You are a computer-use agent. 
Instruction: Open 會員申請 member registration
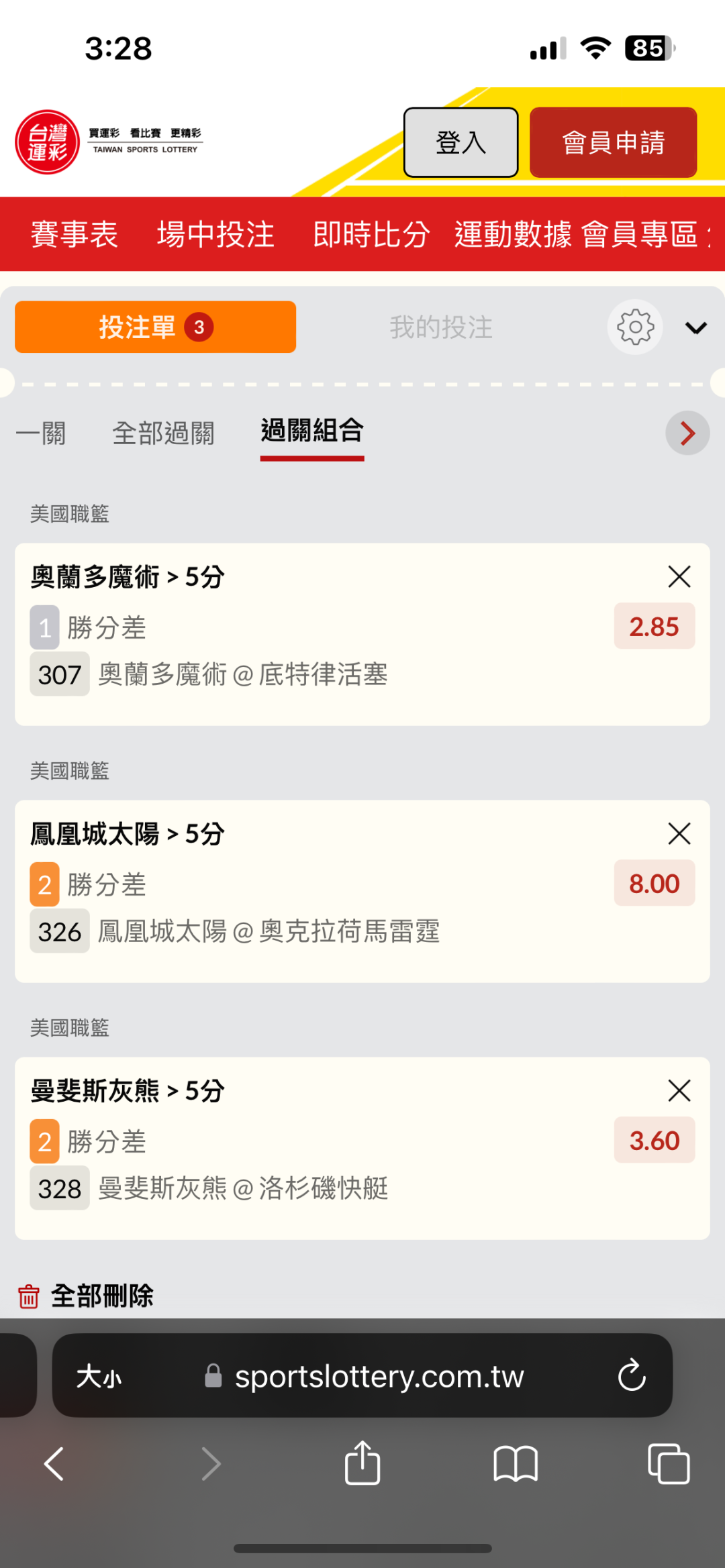pyautogui.click(x=613, y=142)
